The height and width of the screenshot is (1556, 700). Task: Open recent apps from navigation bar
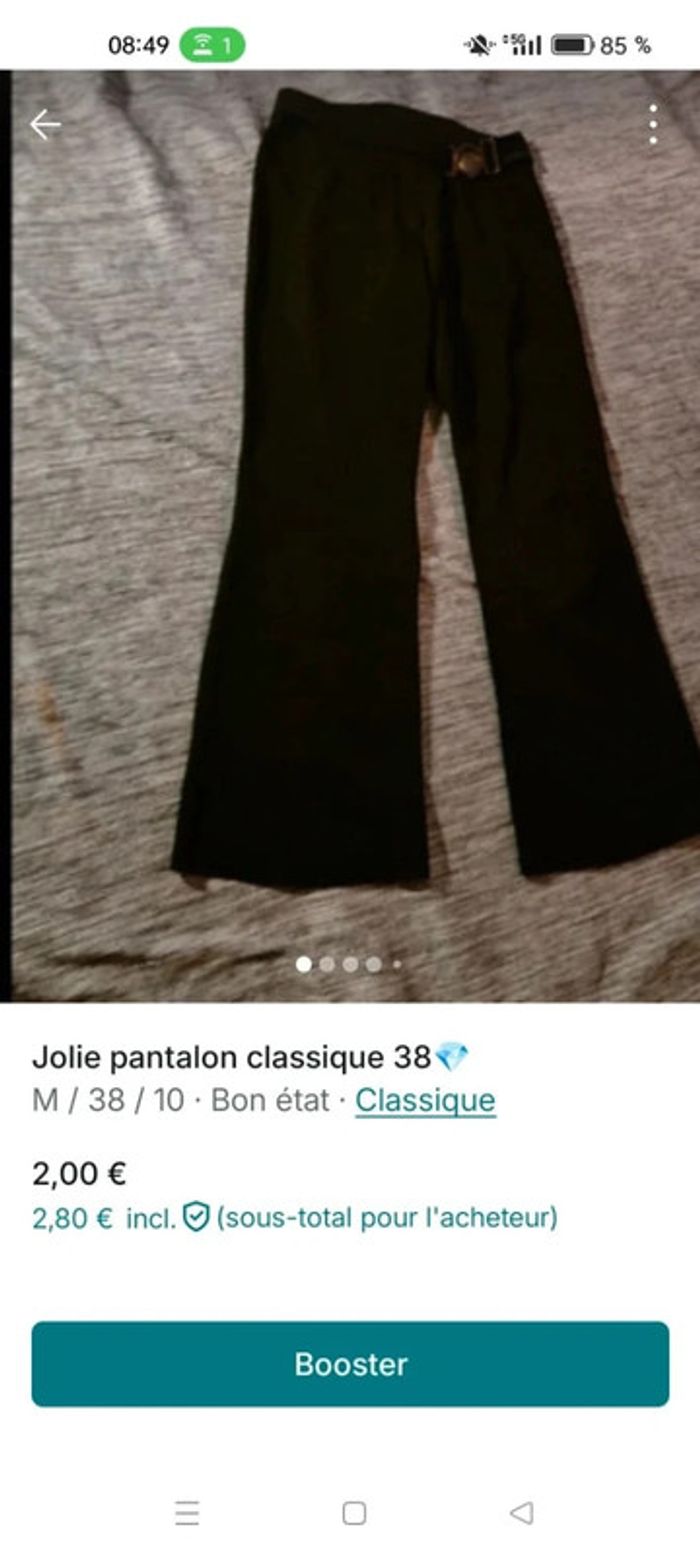(187, 1513)
